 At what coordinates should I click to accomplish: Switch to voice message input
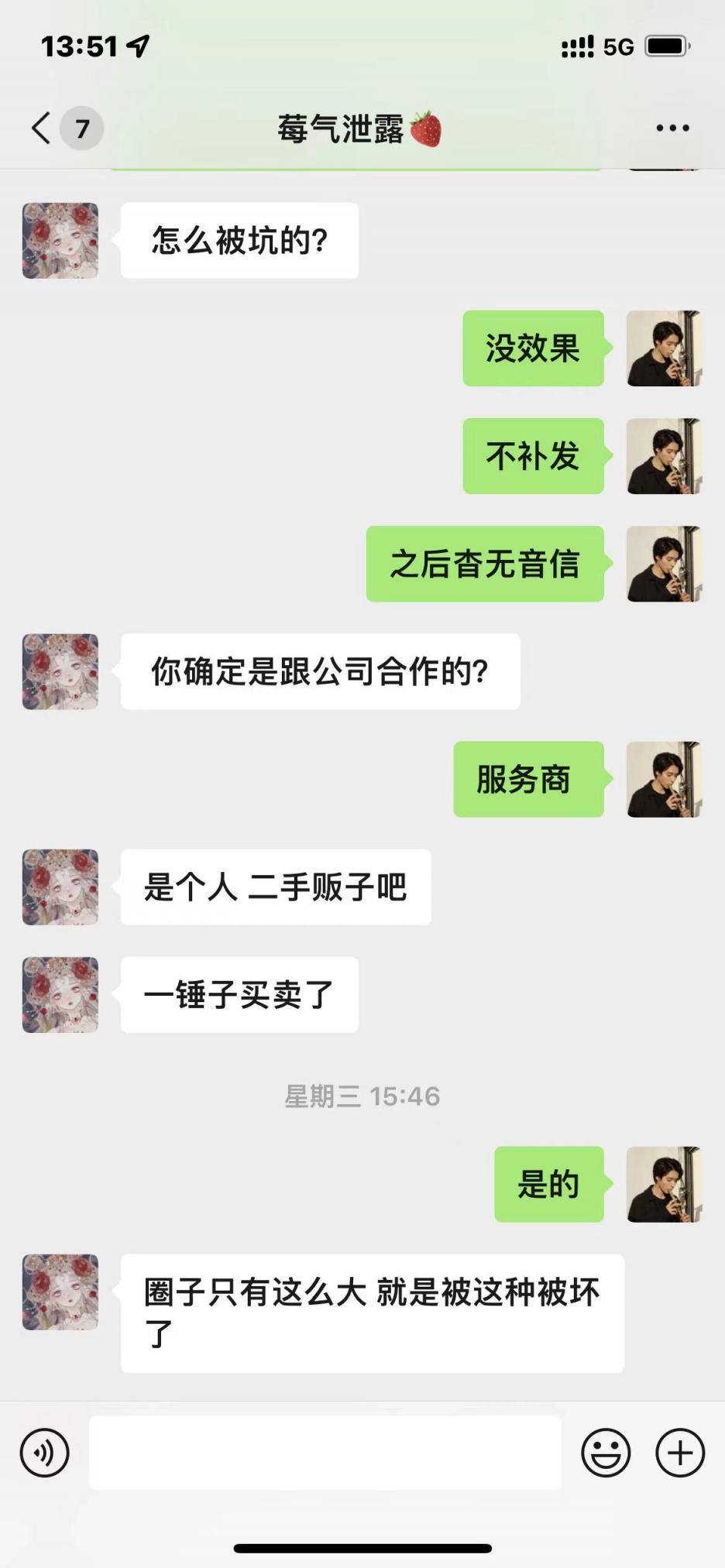coord(45,1453)
